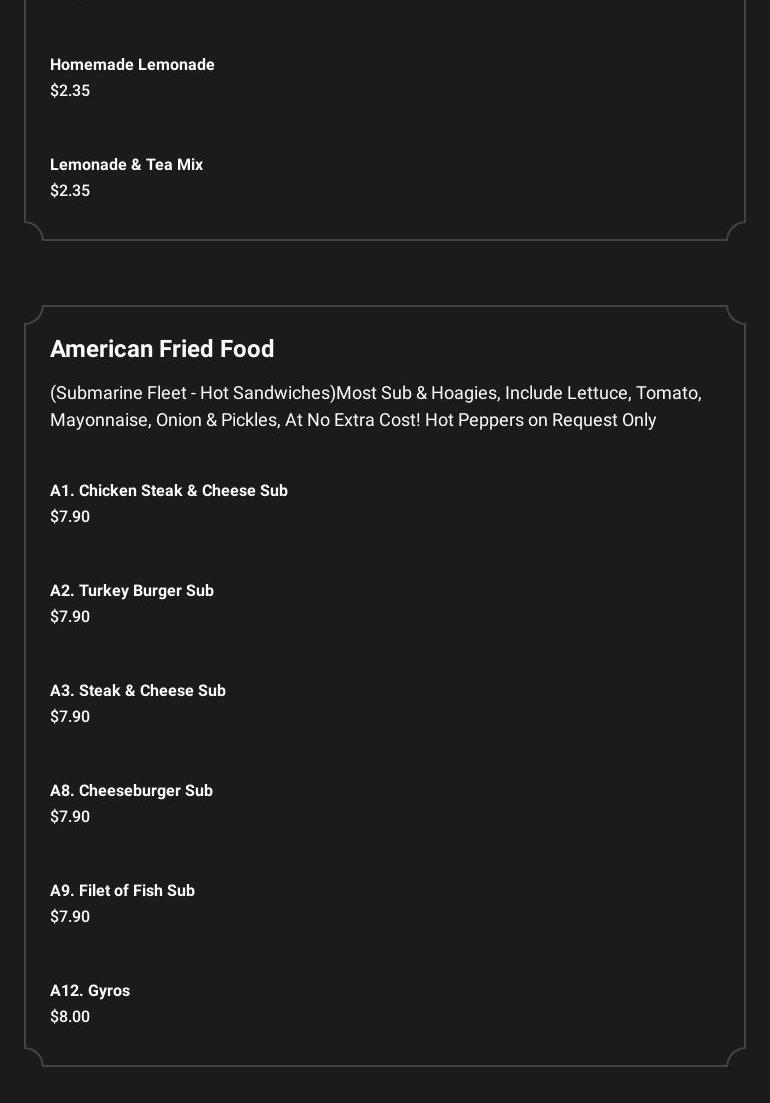The image size is (770, 1103).
Task: Open Lemonade & Tea Mix item
Action: tap(126, 165)
